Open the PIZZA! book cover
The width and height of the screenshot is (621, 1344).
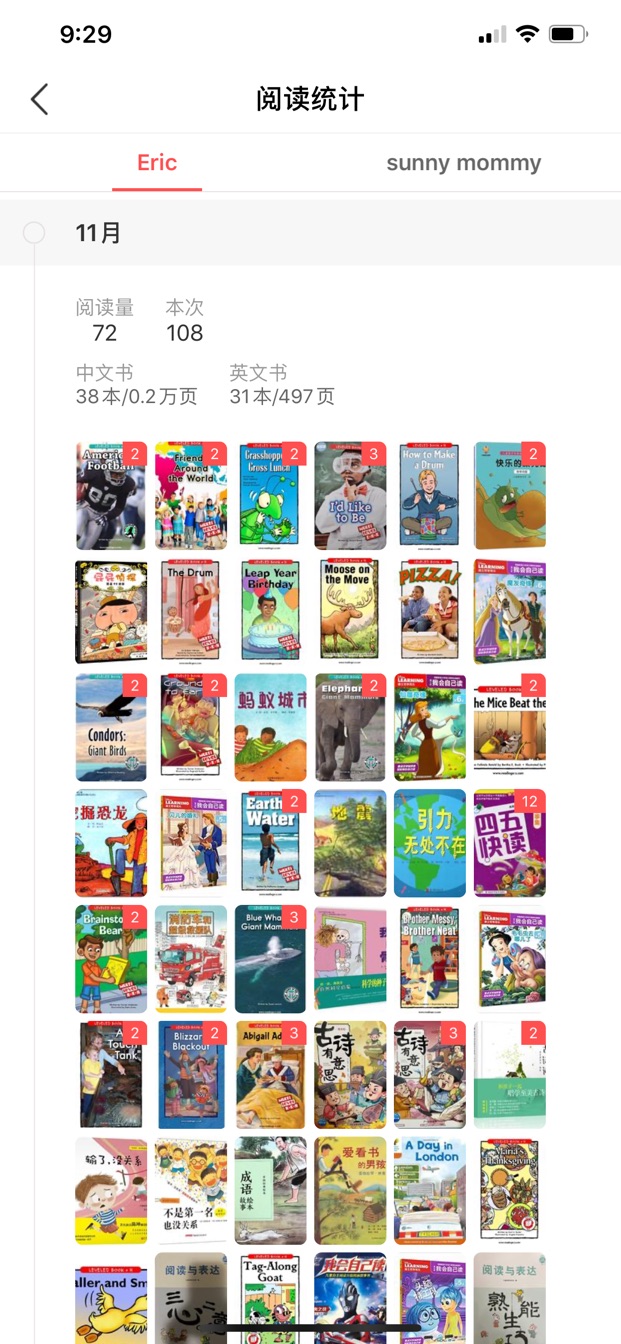[x=430, y=611]
